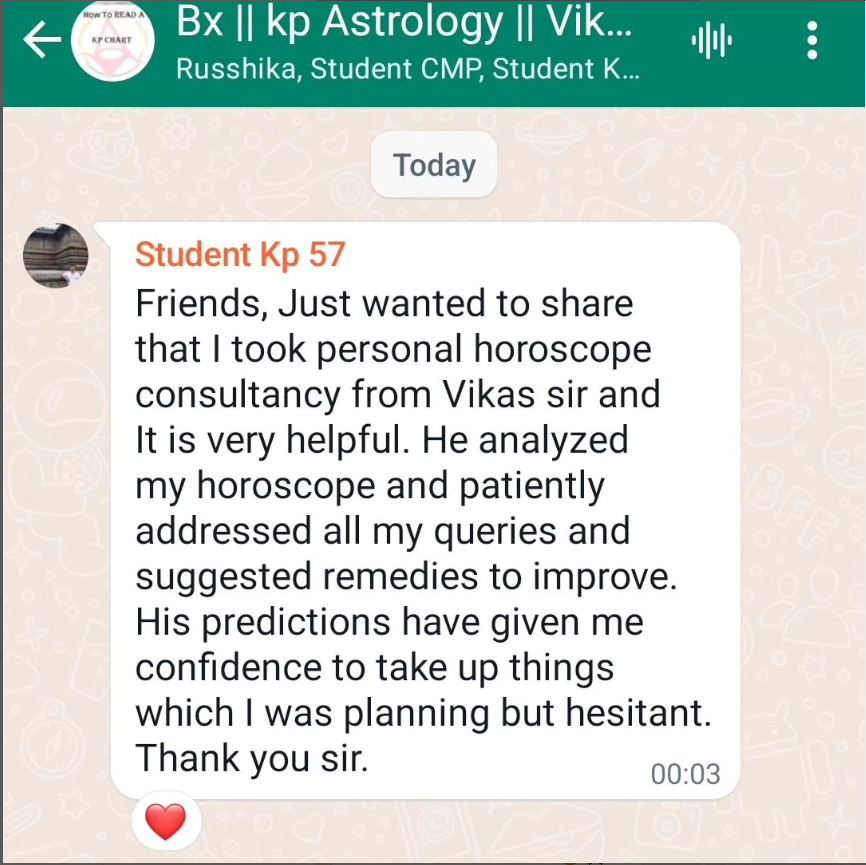This screenshot has width=866, height=865.
Task: View the heart reaction on the message
Action: pyautogui.click(x=166, y=822)
